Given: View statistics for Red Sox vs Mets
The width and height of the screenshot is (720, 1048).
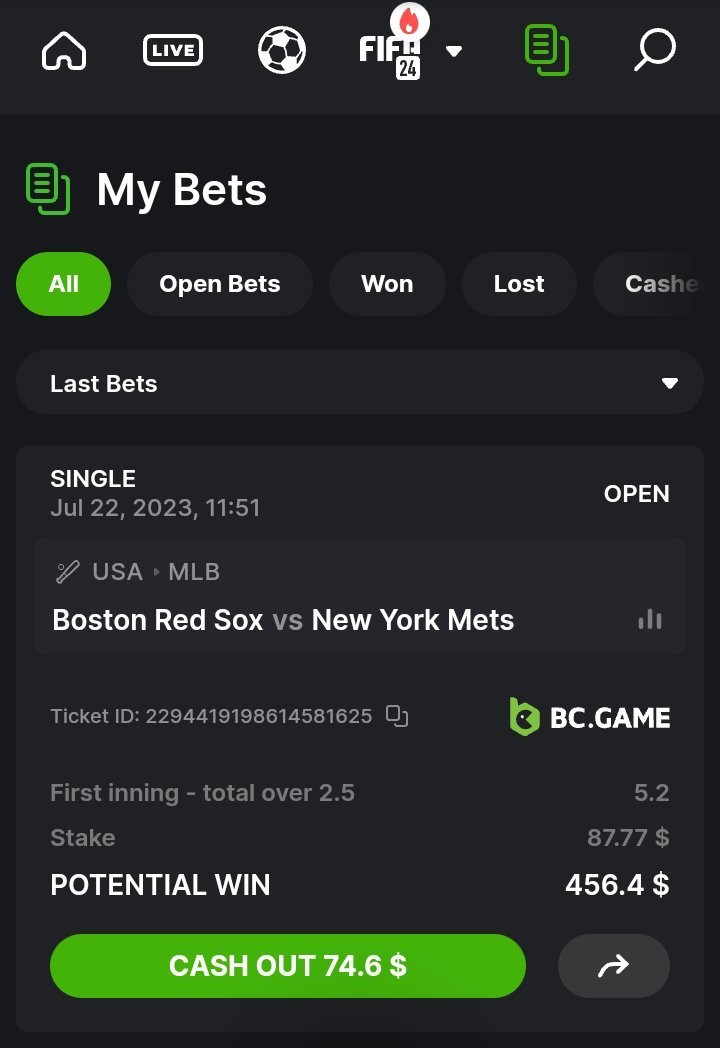Looking at the screenshot, I should [650, 620].
